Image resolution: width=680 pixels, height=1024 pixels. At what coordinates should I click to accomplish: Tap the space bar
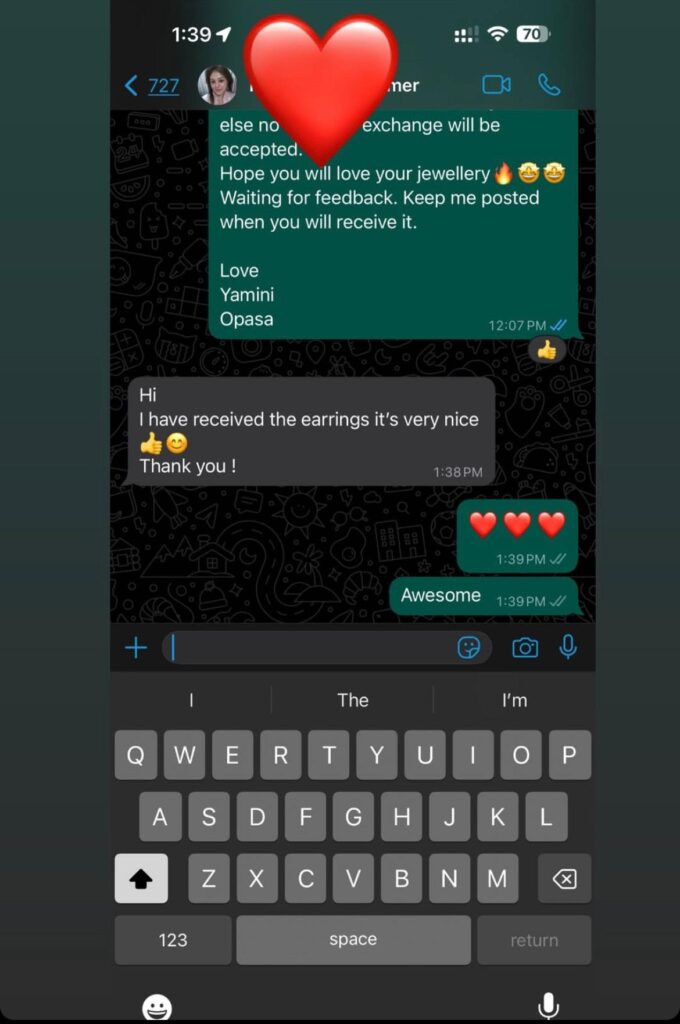[353, 940]
